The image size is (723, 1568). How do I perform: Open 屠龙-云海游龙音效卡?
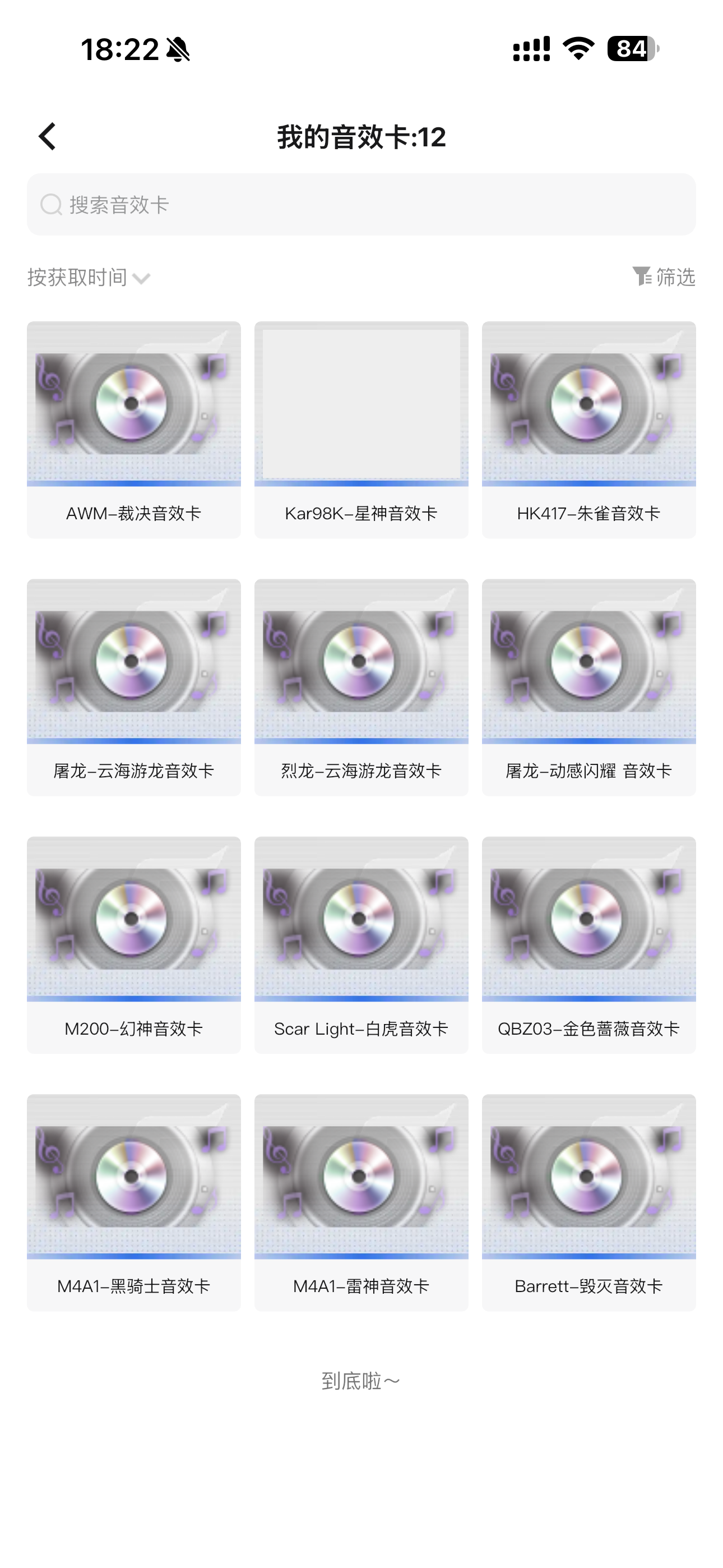tap(134, 687)
